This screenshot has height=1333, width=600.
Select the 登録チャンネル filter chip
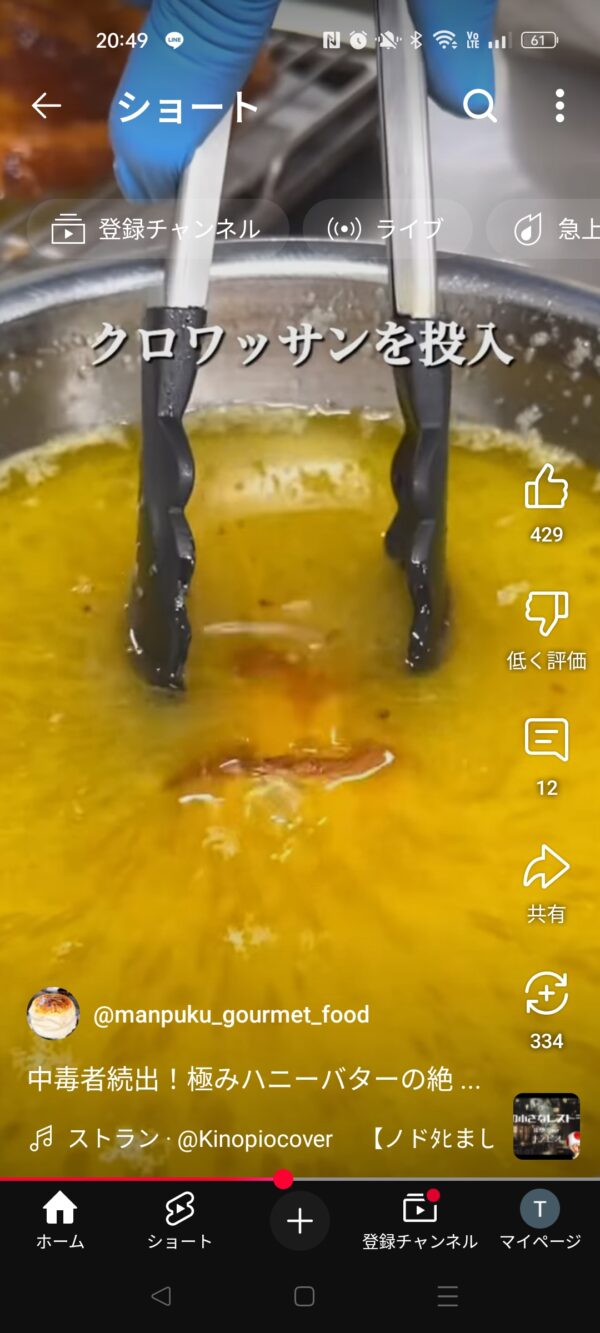pos(158,229)
